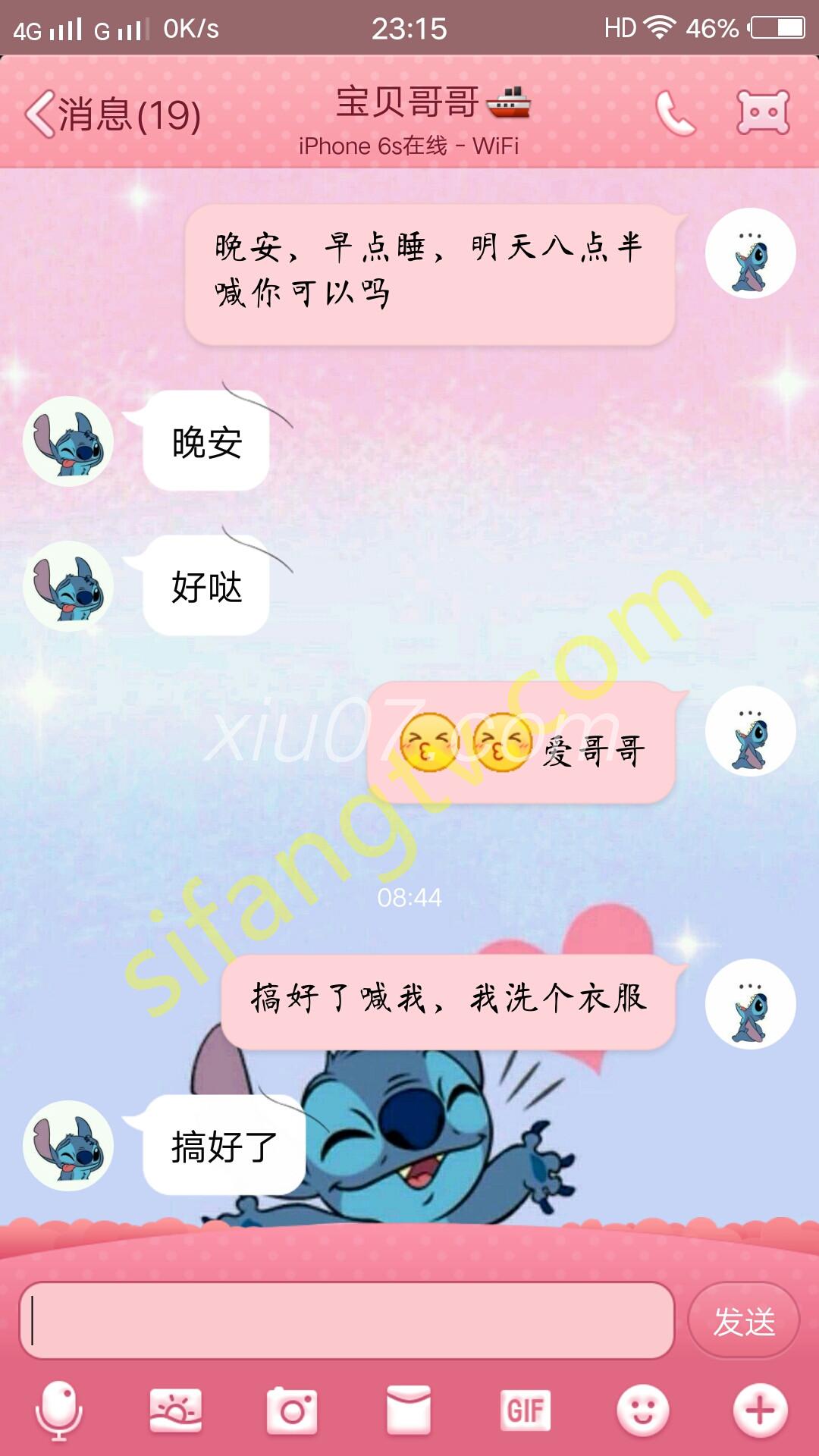Start a voice call with 宝贝哥哥
Image resolution: width=819 pixels, height=1456 pixels.
tap(675, 114)
